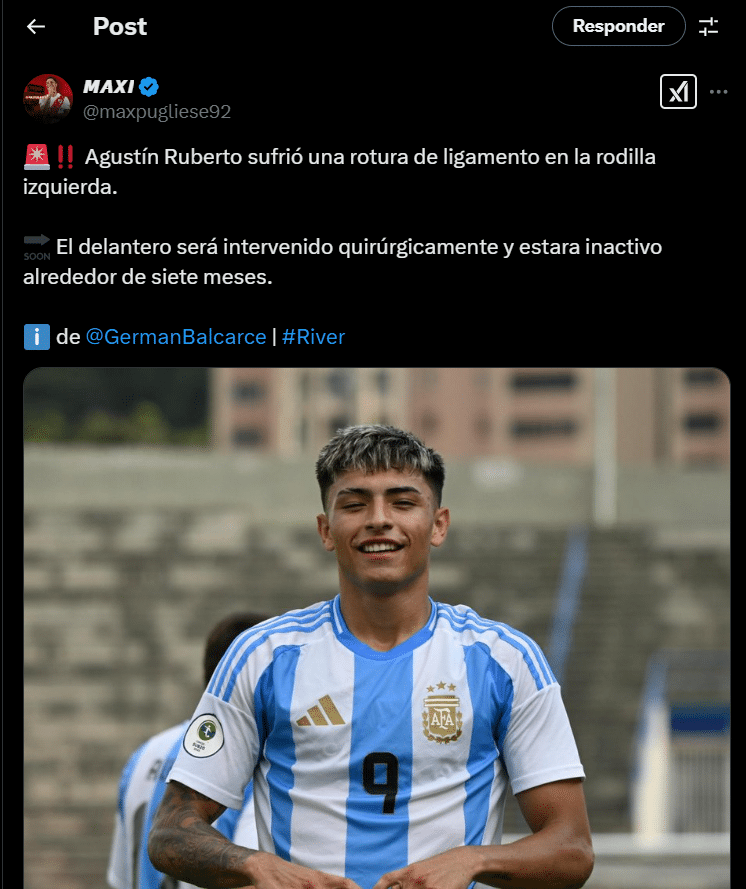The width and height of the screenshot is (746, 889).
Task: View the attached player photo
Action: (x=376, y=628)
